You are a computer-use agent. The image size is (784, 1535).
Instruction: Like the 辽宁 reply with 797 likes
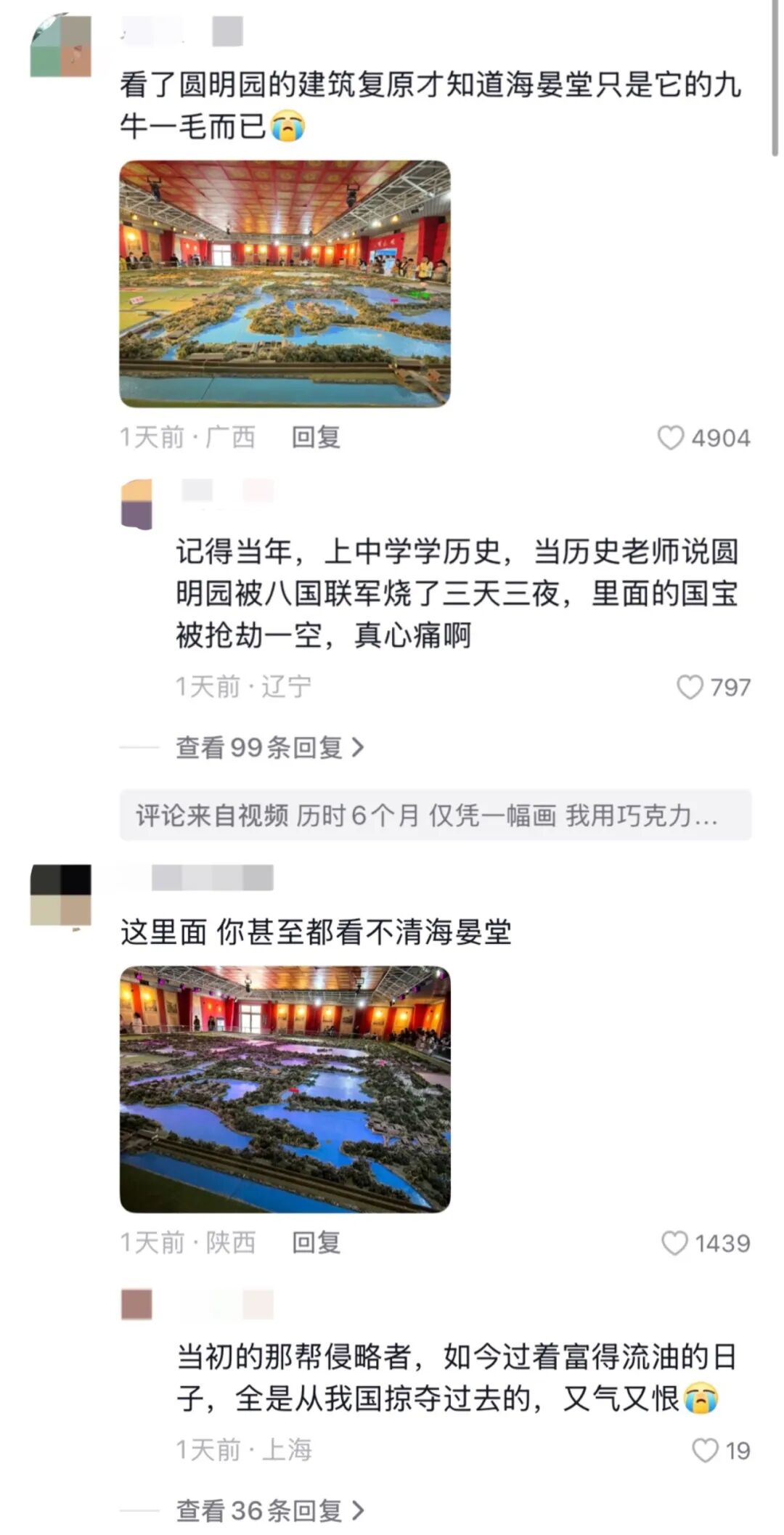pos(690,687)
